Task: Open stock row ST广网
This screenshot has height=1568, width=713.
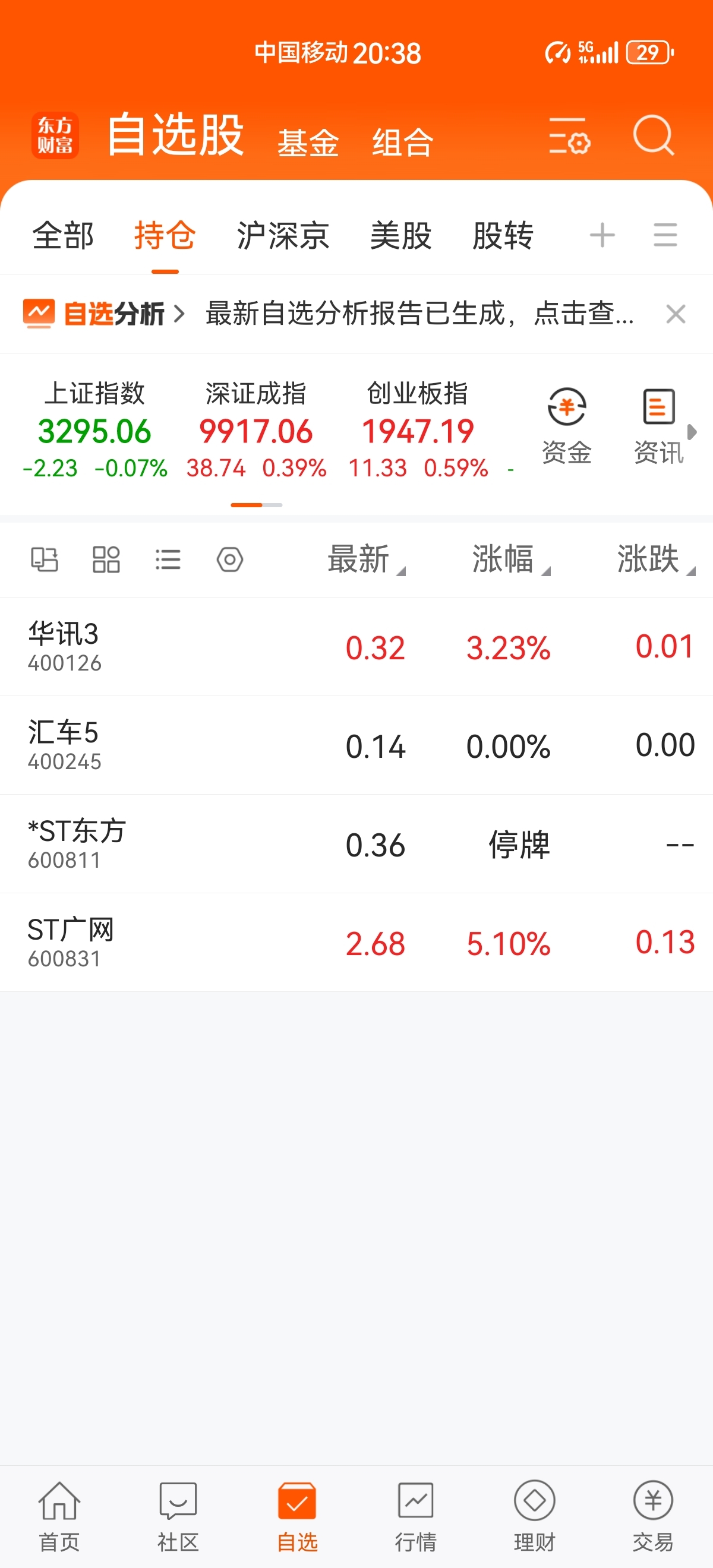Action: [356, 942]
